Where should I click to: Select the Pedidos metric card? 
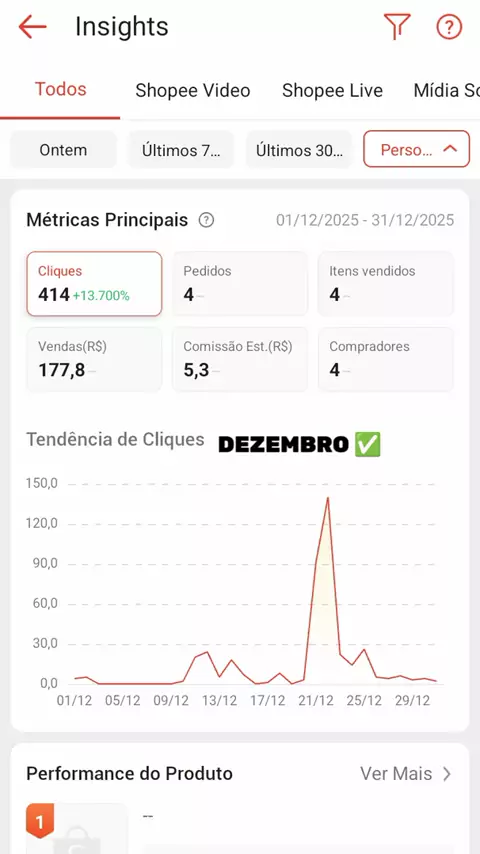[x=240, y=284]
